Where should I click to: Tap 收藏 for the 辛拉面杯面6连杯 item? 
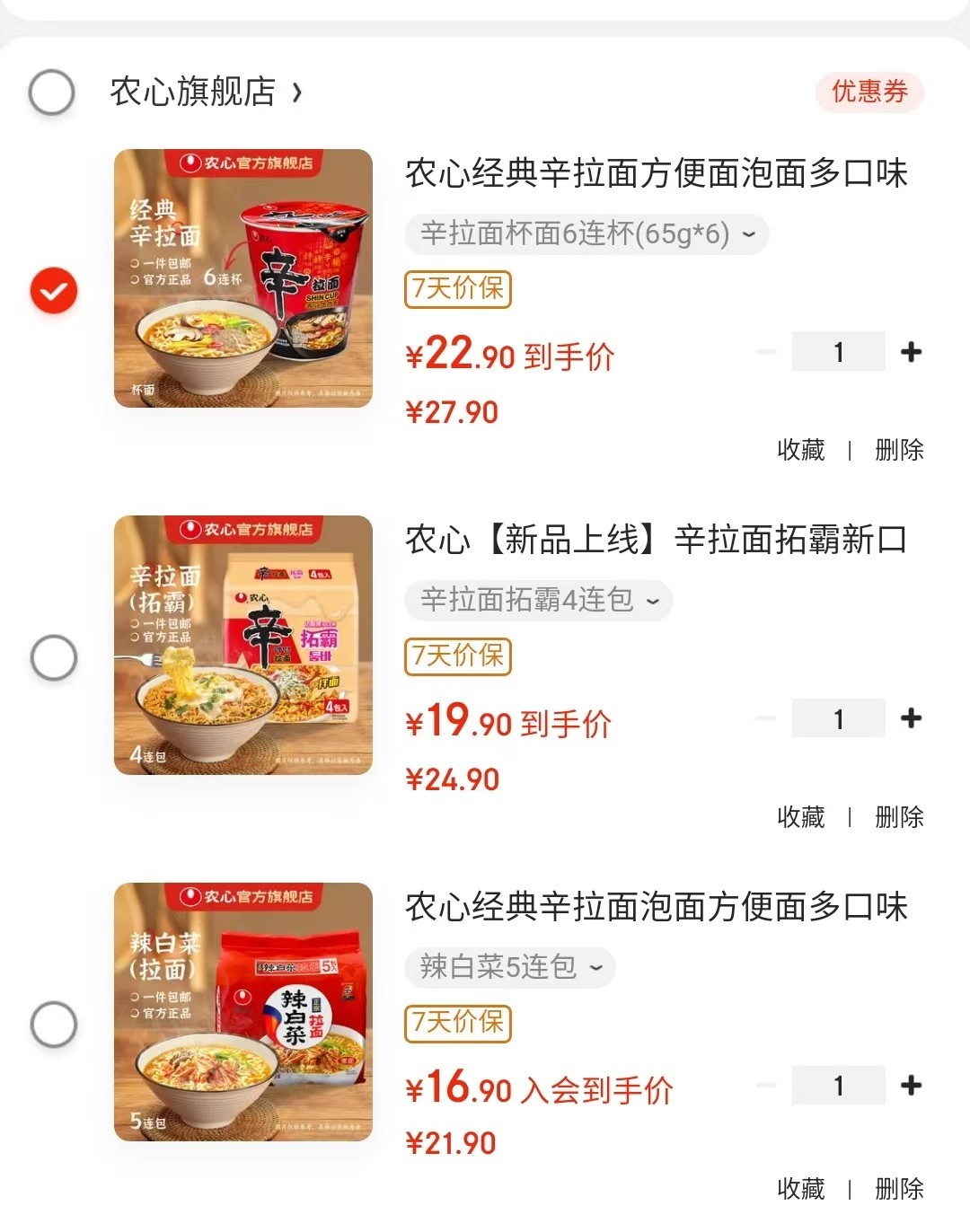[x=800, y=450]
